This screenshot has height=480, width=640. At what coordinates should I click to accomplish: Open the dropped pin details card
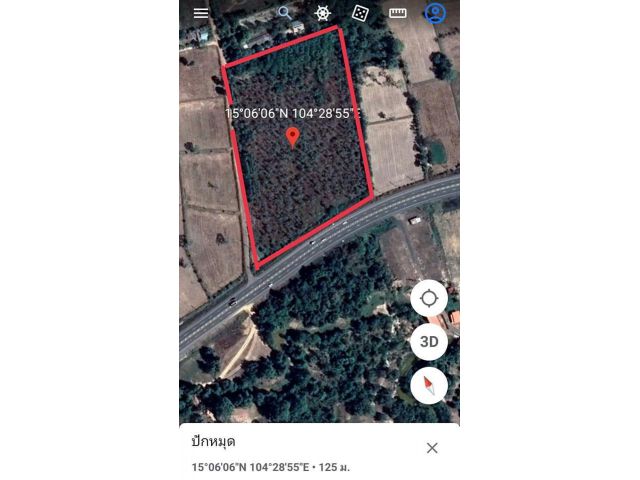click(290, 452)
